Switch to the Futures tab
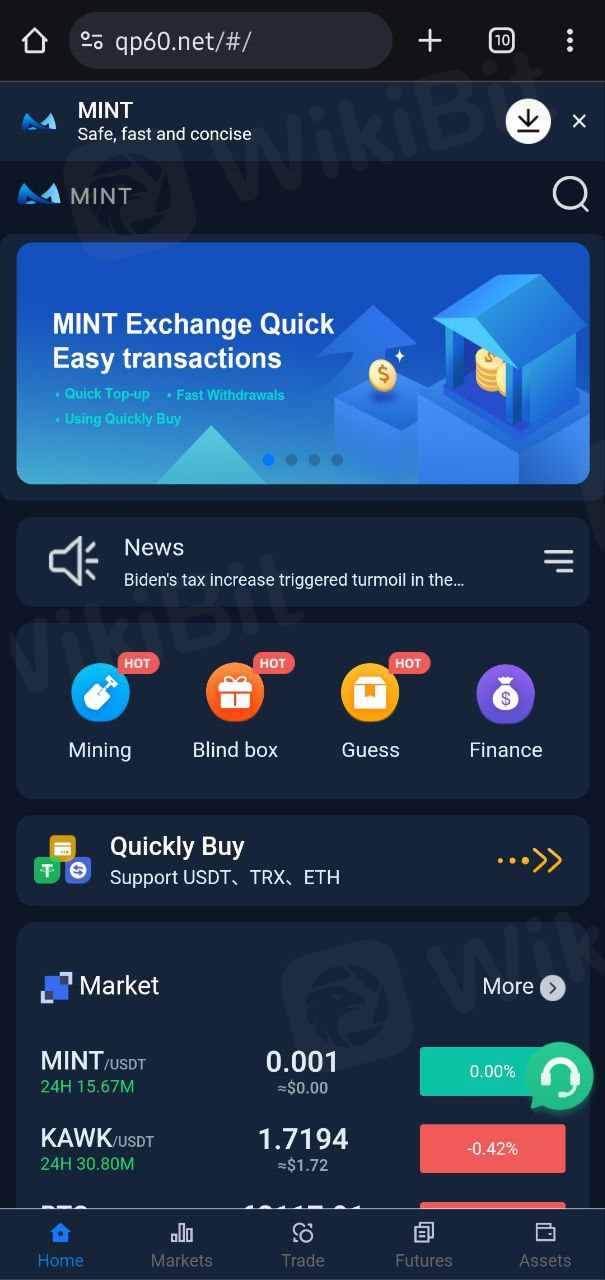 423,1244
